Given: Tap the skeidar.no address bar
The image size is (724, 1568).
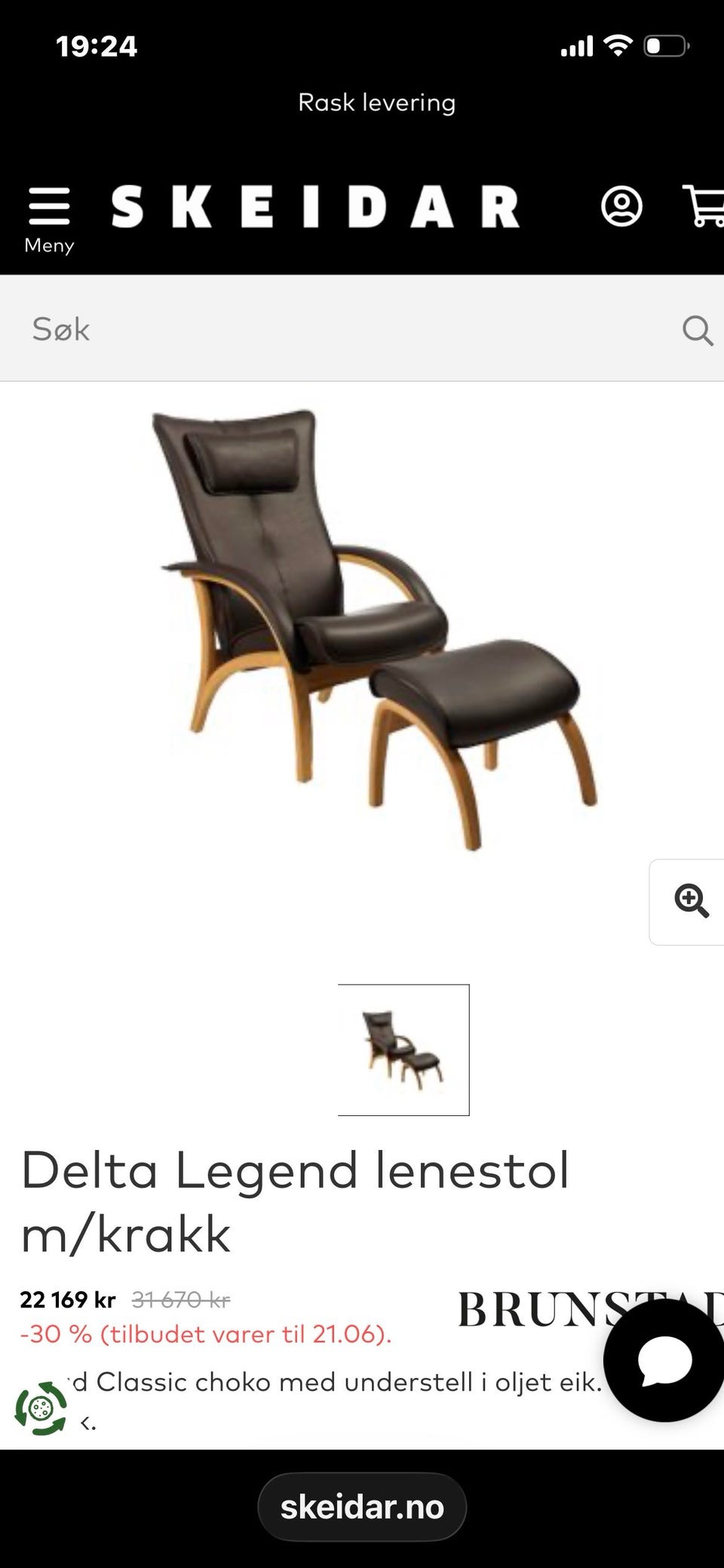Looking at the screenshot, I should coord(362,1507).
